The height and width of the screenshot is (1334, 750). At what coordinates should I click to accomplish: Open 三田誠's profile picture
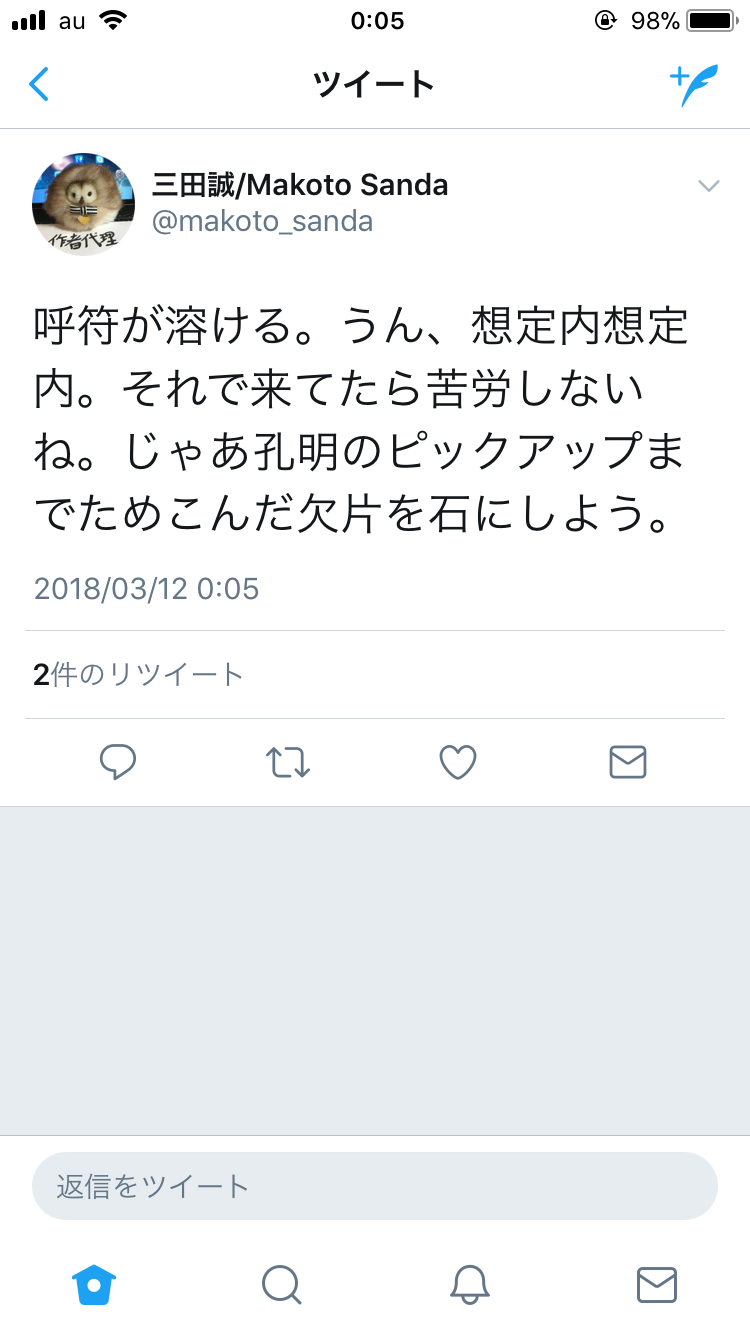[x=84, y=204]
